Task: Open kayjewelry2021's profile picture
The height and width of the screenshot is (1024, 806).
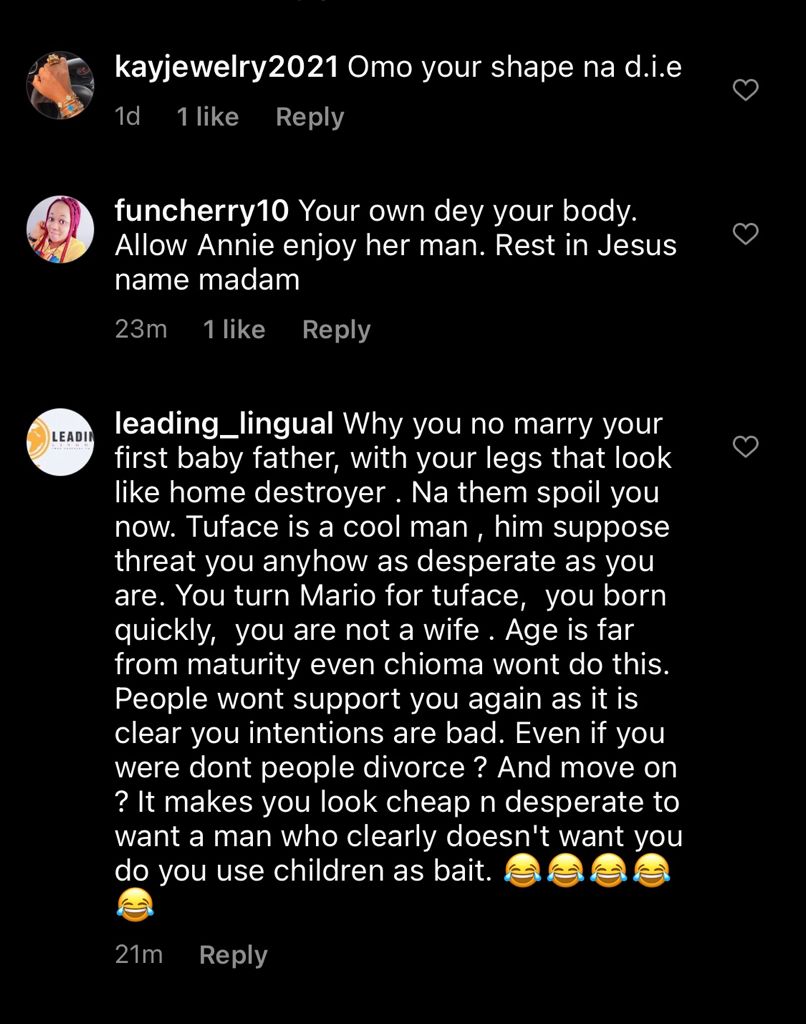Action: 60,85
